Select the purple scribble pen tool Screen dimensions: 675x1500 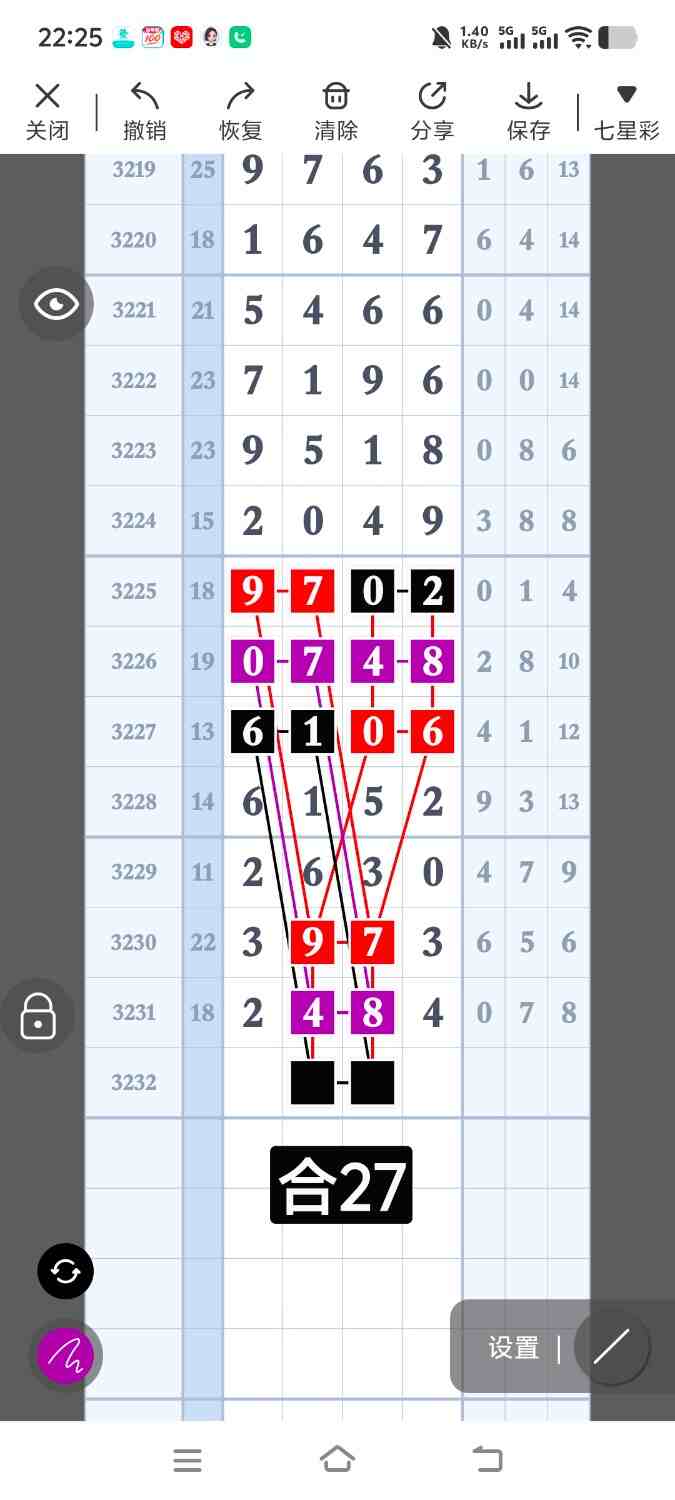point(65,1356)
